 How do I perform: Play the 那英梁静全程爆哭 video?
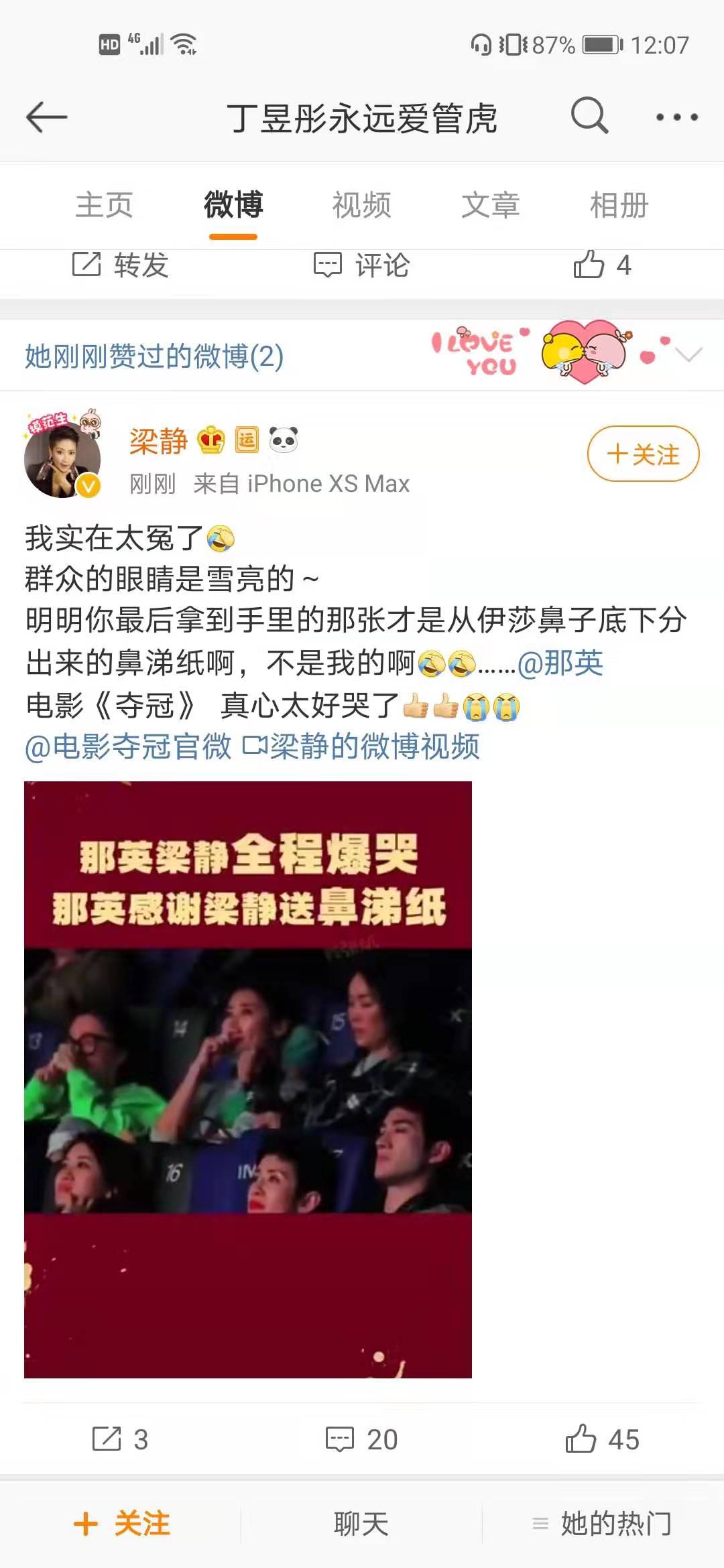point(248,1080)
